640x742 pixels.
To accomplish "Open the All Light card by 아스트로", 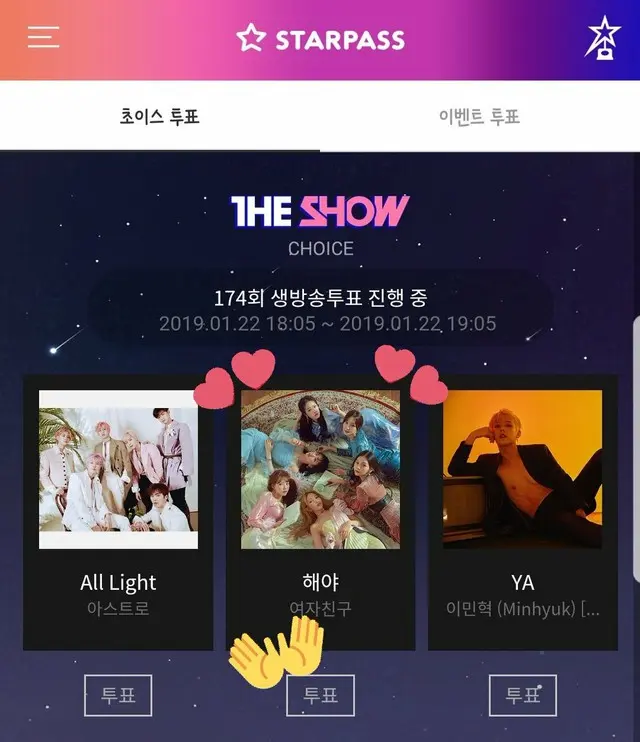I will pyautogui.click(x=118, y=511).
